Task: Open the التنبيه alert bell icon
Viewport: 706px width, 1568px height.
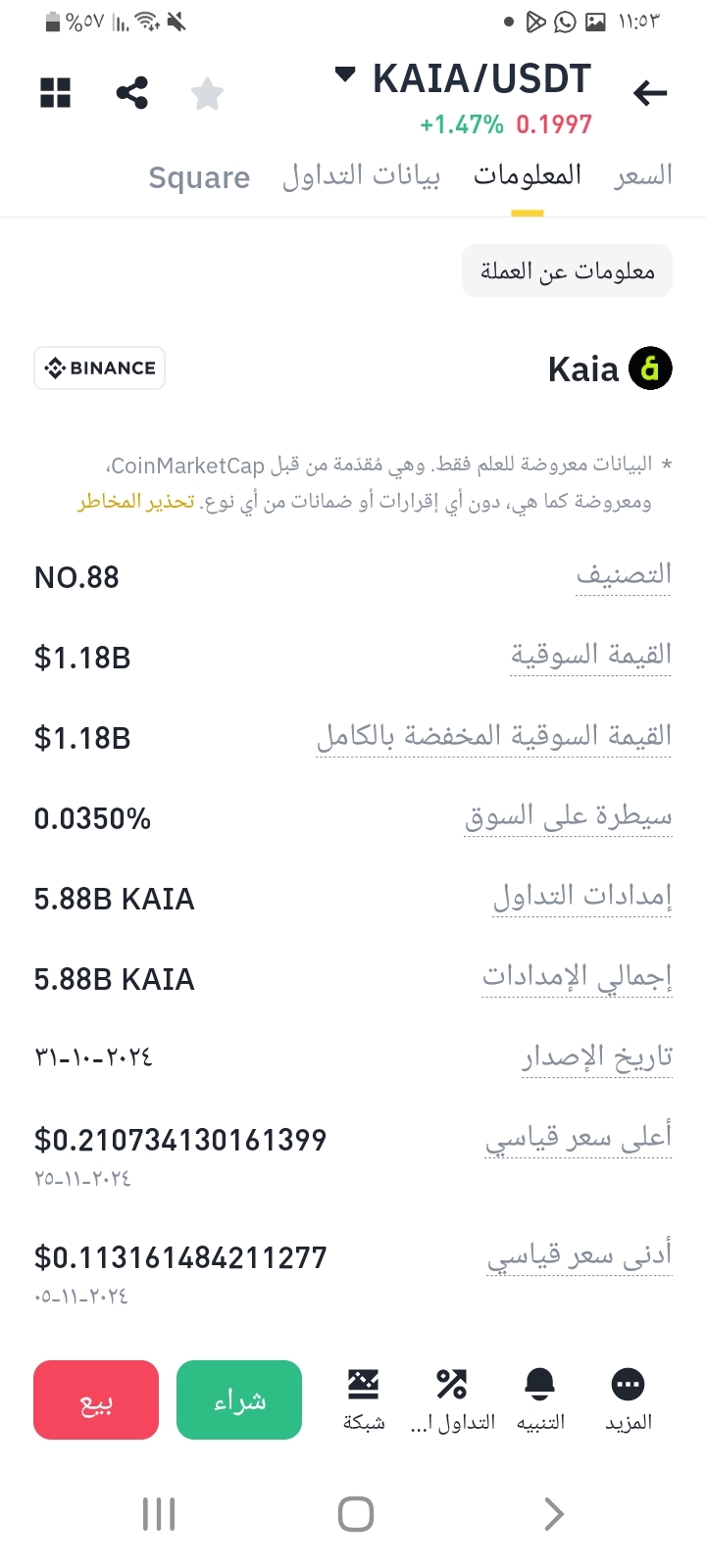Action: (540, 1387)
